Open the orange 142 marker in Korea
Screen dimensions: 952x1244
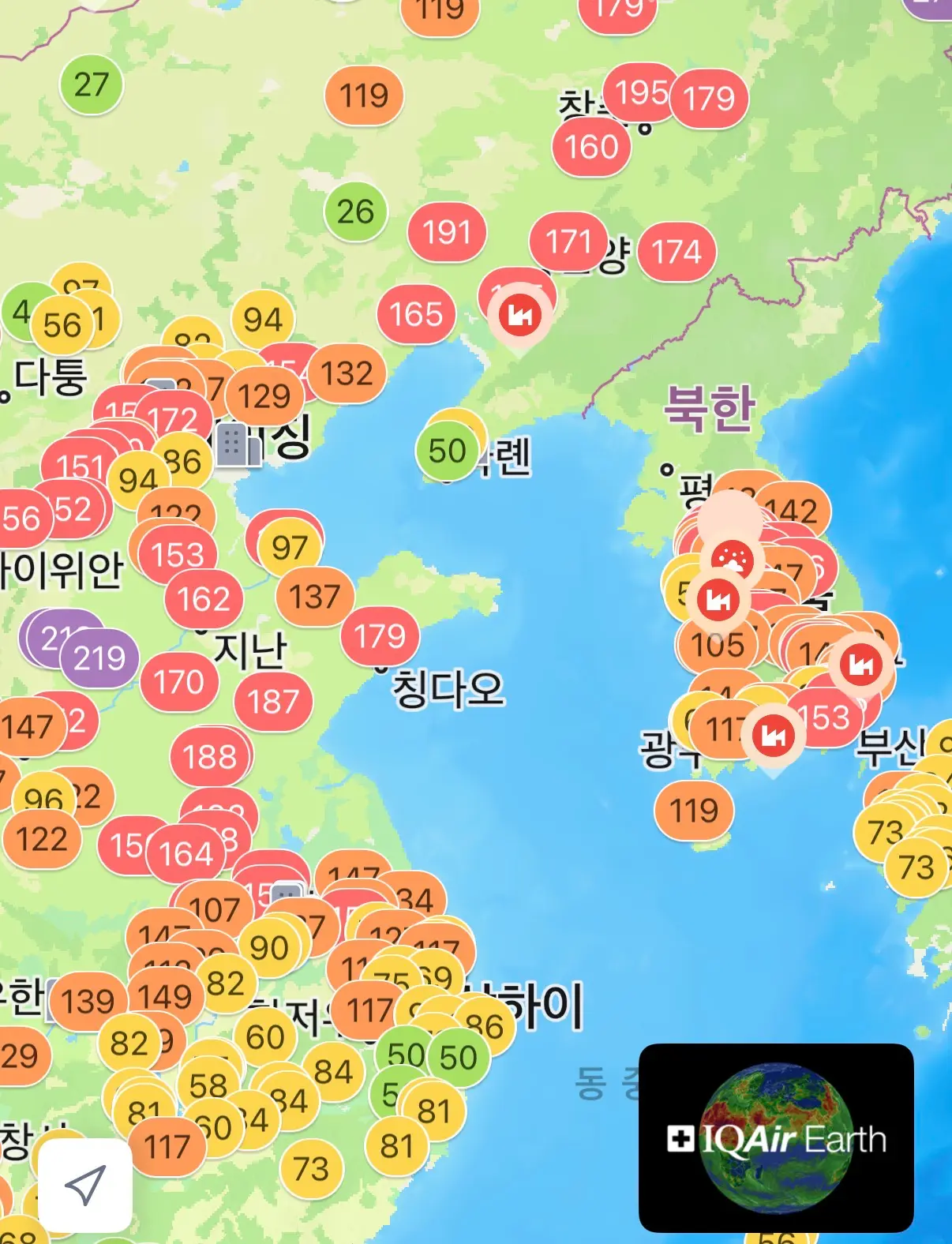[793, 510]
